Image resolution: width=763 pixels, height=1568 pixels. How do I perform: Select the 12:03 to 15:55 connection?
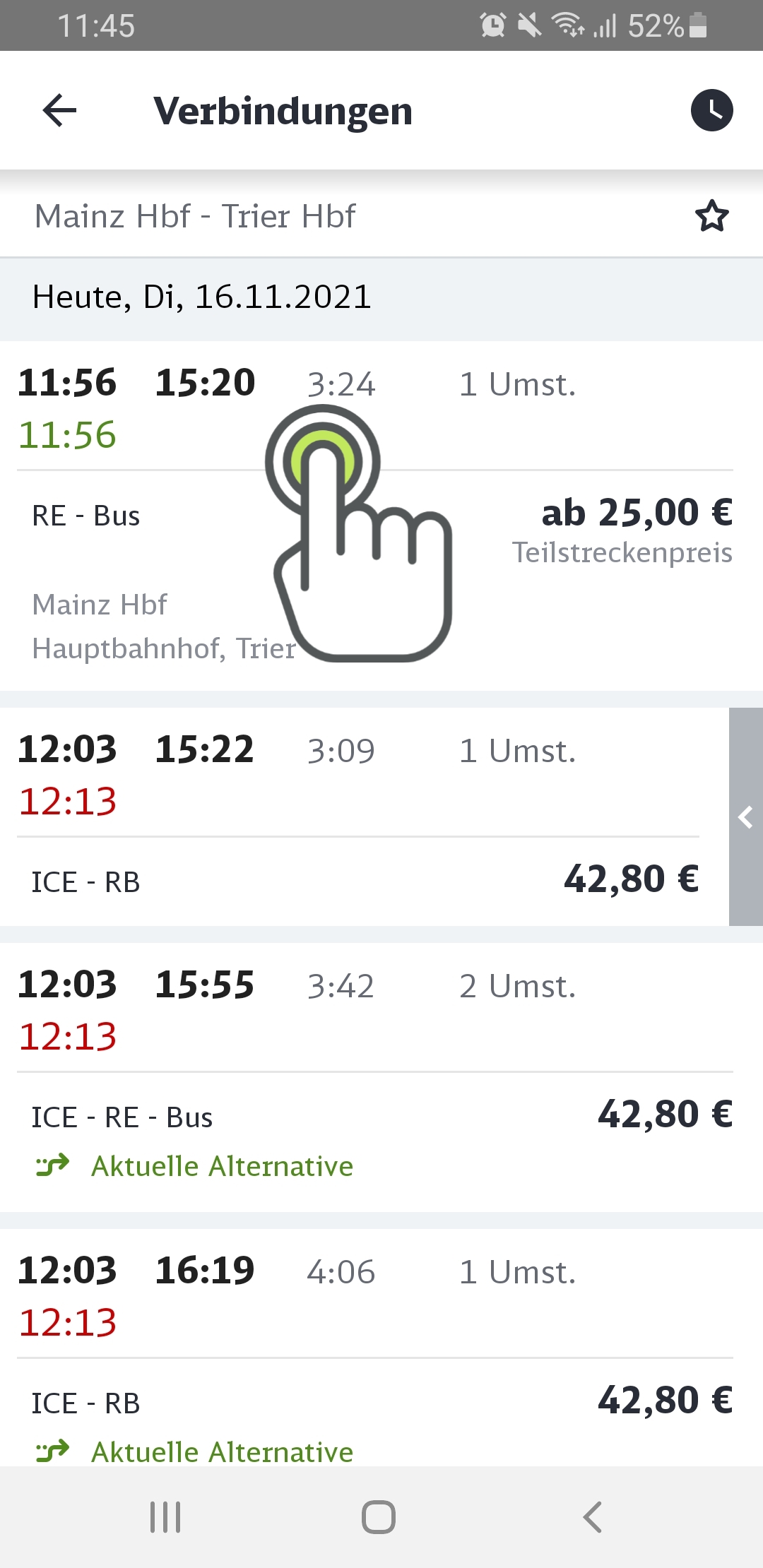381,1077
